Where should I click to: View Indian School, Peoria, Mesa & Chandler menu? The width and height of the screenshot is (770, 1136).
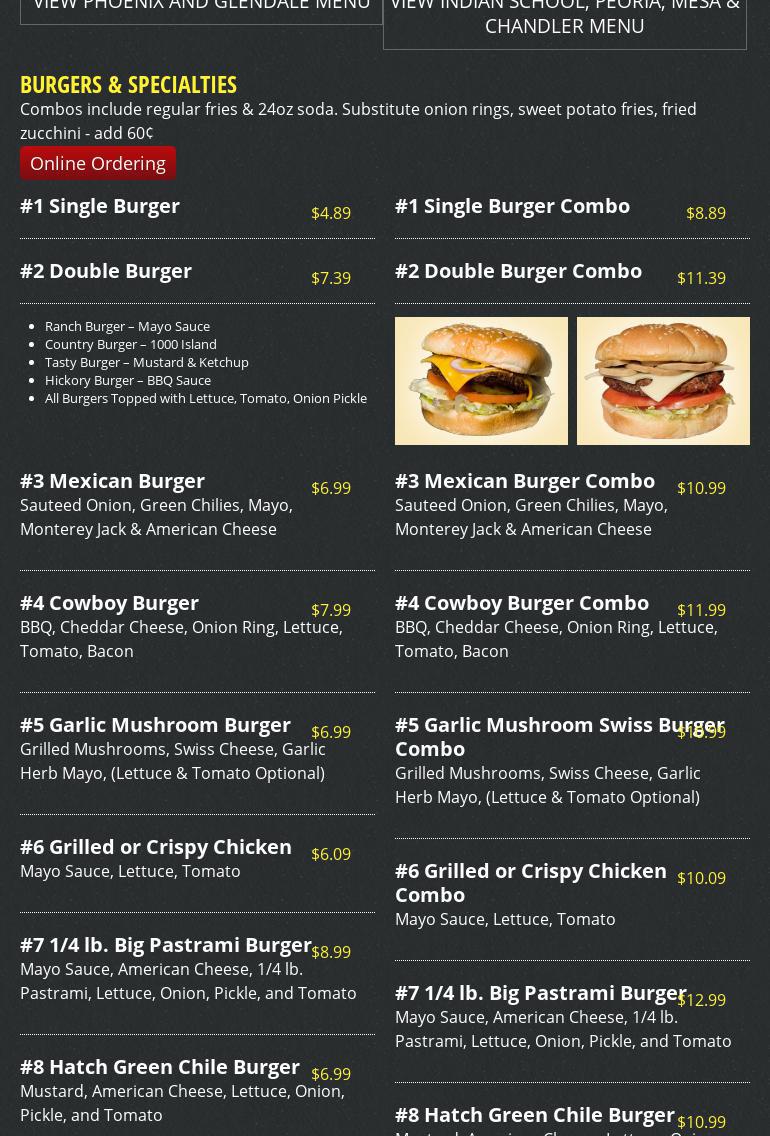pyautogui.click(x=564, y=18)
